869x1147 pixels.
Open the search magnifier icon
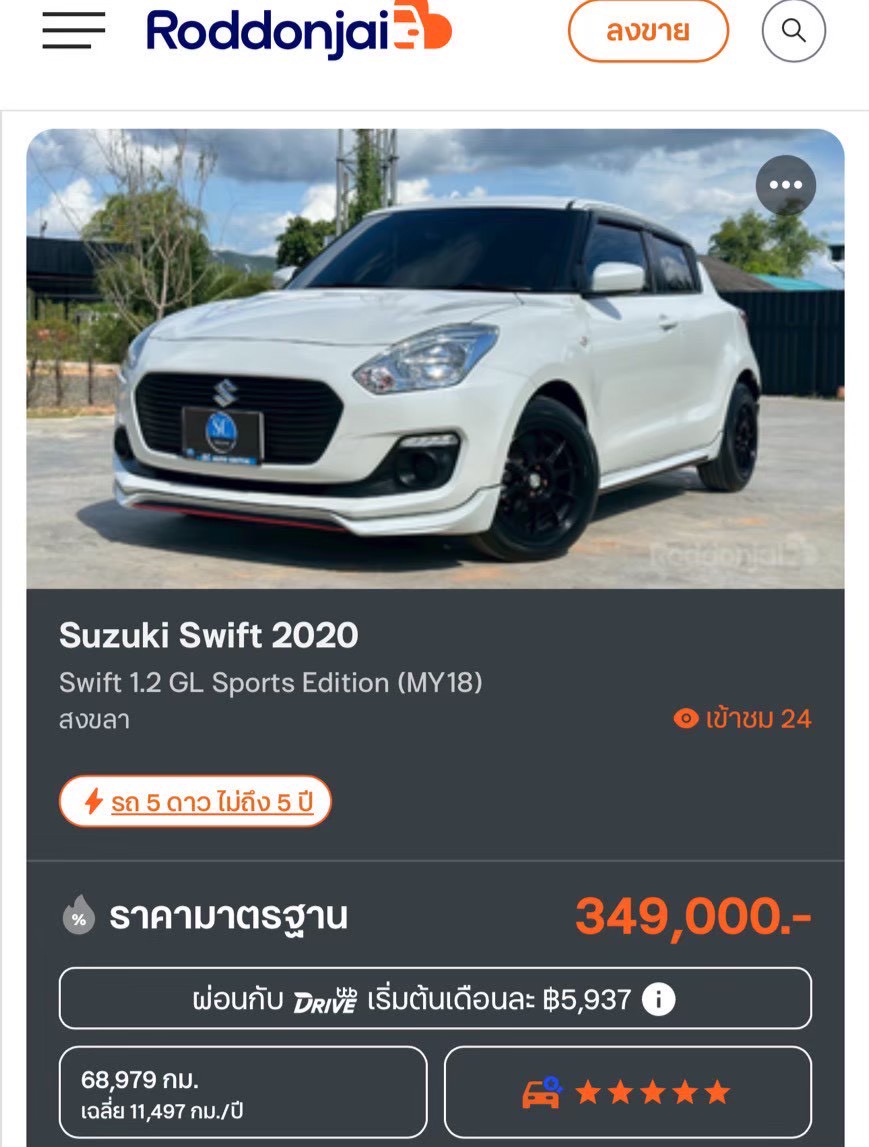pyautogui.click(x=793, y=31)
